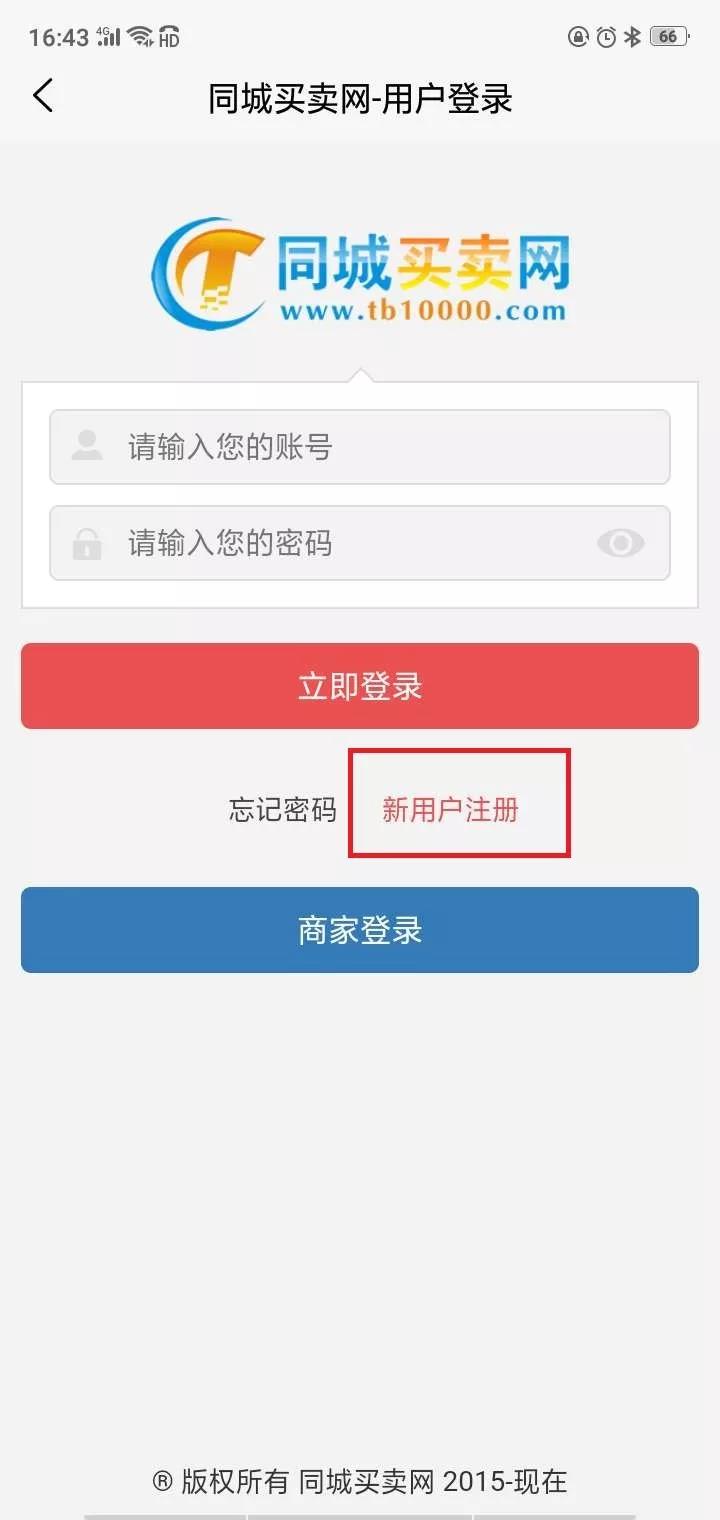Toggle password visibility eye icon

[621, 543]
